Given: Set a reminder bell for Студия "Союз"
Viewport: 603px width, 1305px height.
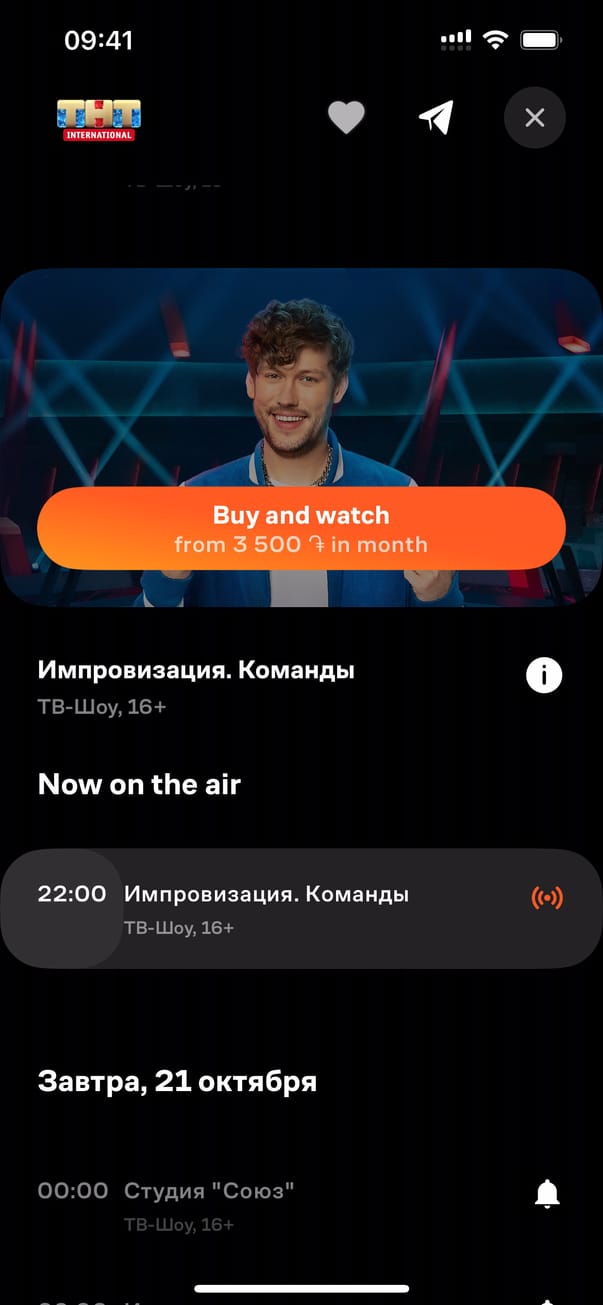Looking at the screenshot, I should coord(547,1193).
